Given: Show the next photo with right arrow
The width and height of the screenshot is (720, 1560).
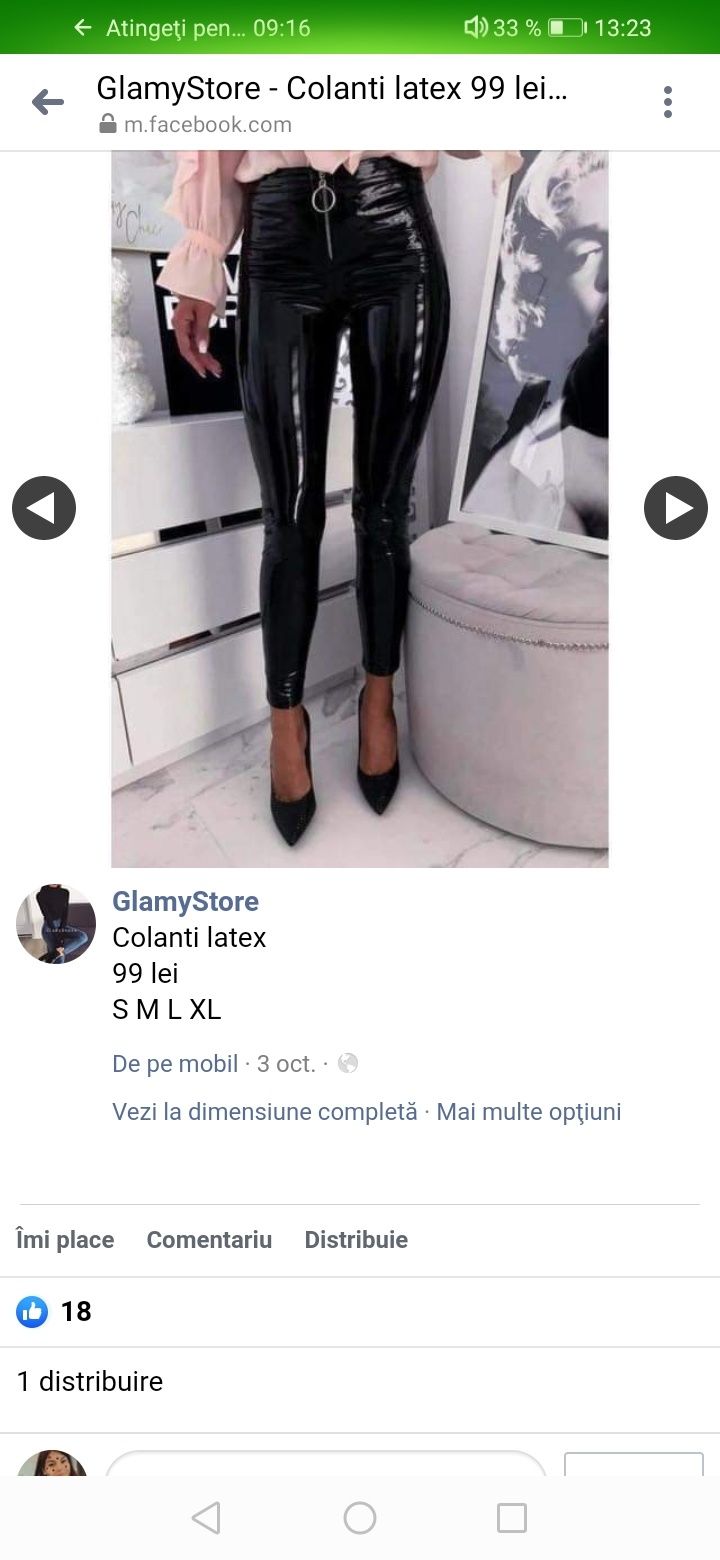Looking at the screenshot, I should coord(676,508).
